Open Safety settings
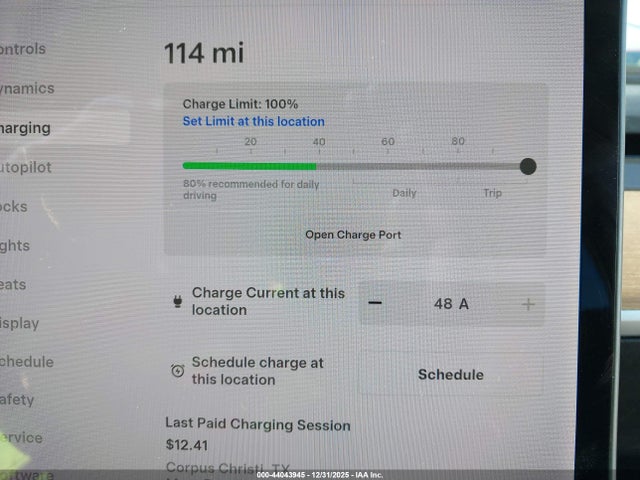The height and width of the screenshot is (480, 640). [17, 400]
